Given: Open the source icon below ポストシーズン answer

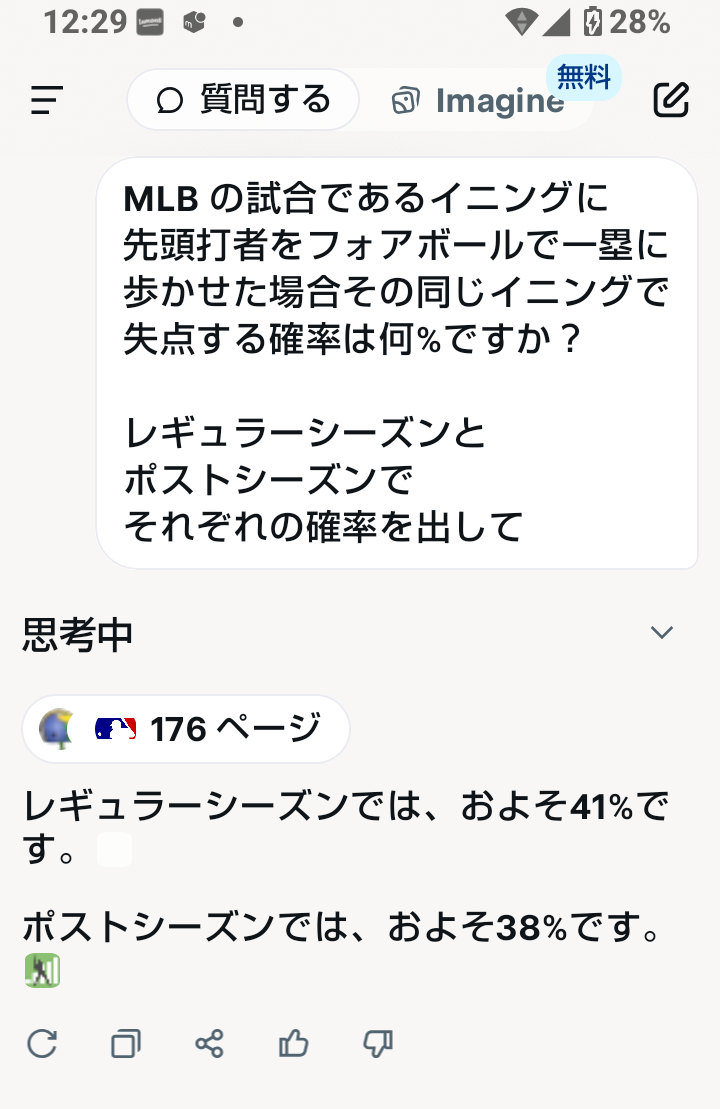Looking at the screenshot, I should click(x=43, y=971).
